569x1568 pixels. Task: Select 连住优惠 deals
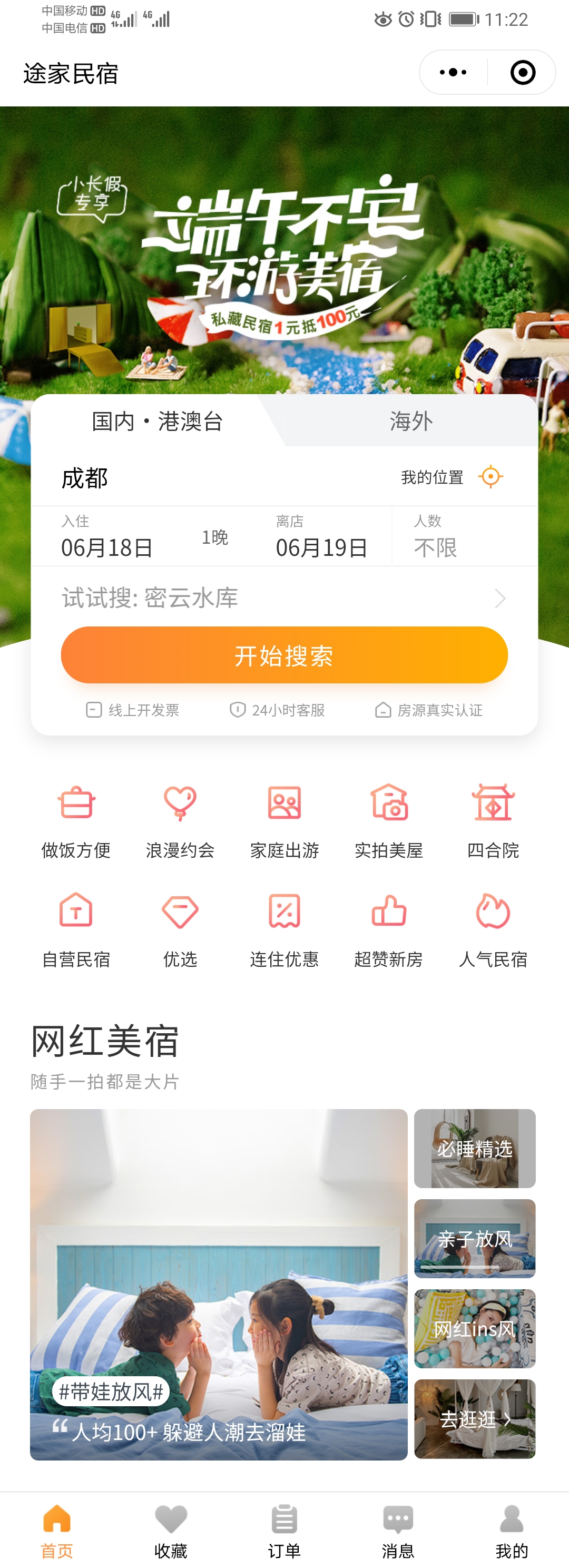284,929
